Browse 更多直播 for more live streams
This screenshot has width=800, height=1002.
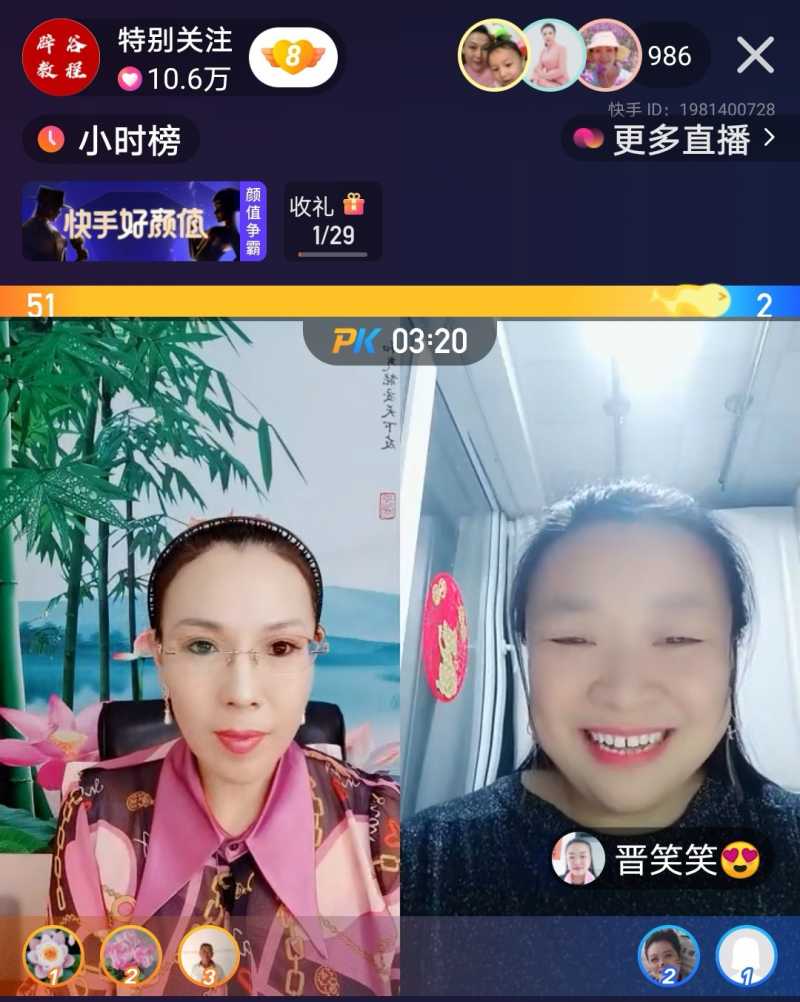(x=680, y=139)
